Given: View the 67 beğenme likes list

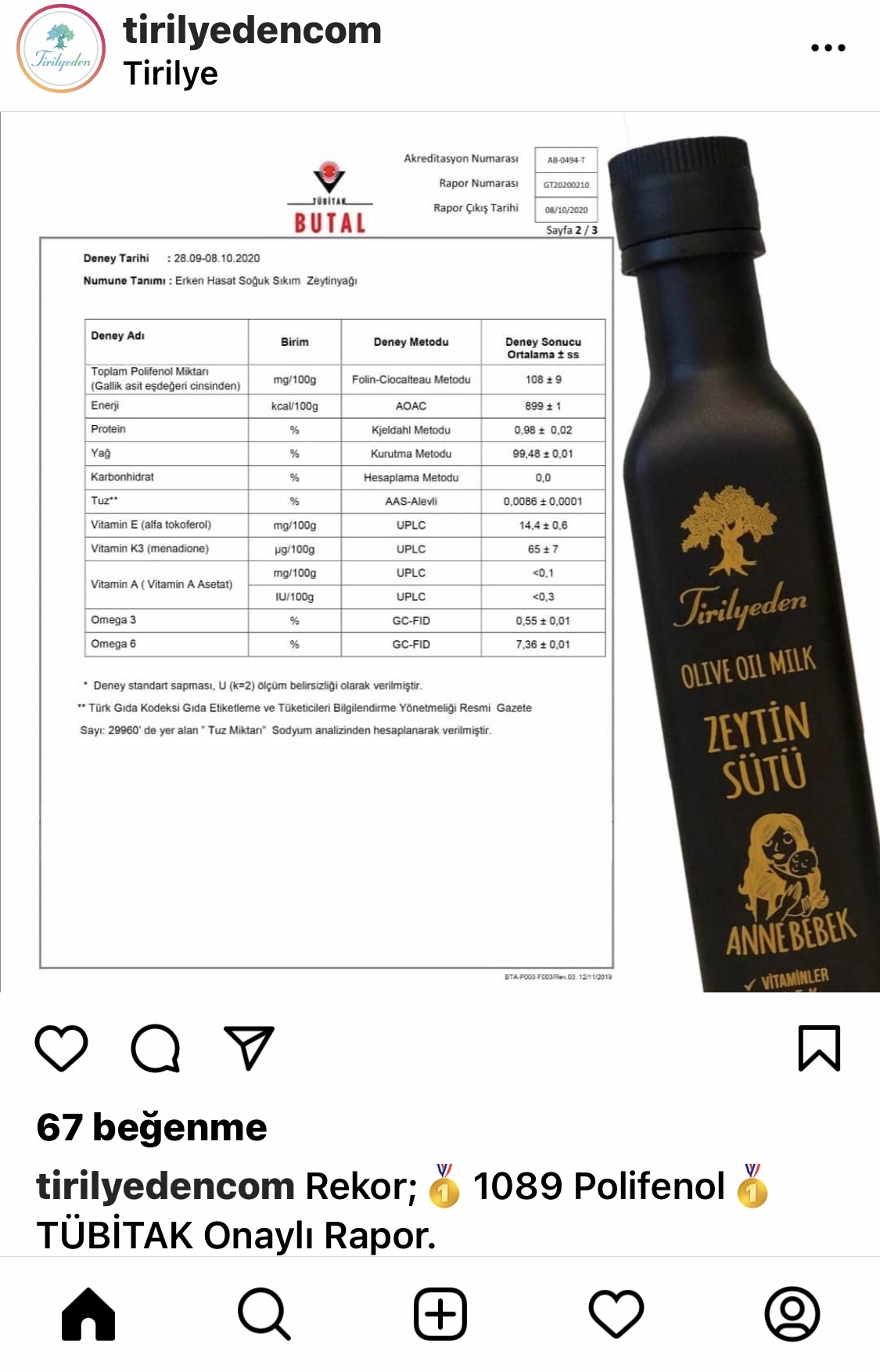Looking at the screenshot, I should pyautogui.click(x=152, y=1127).
